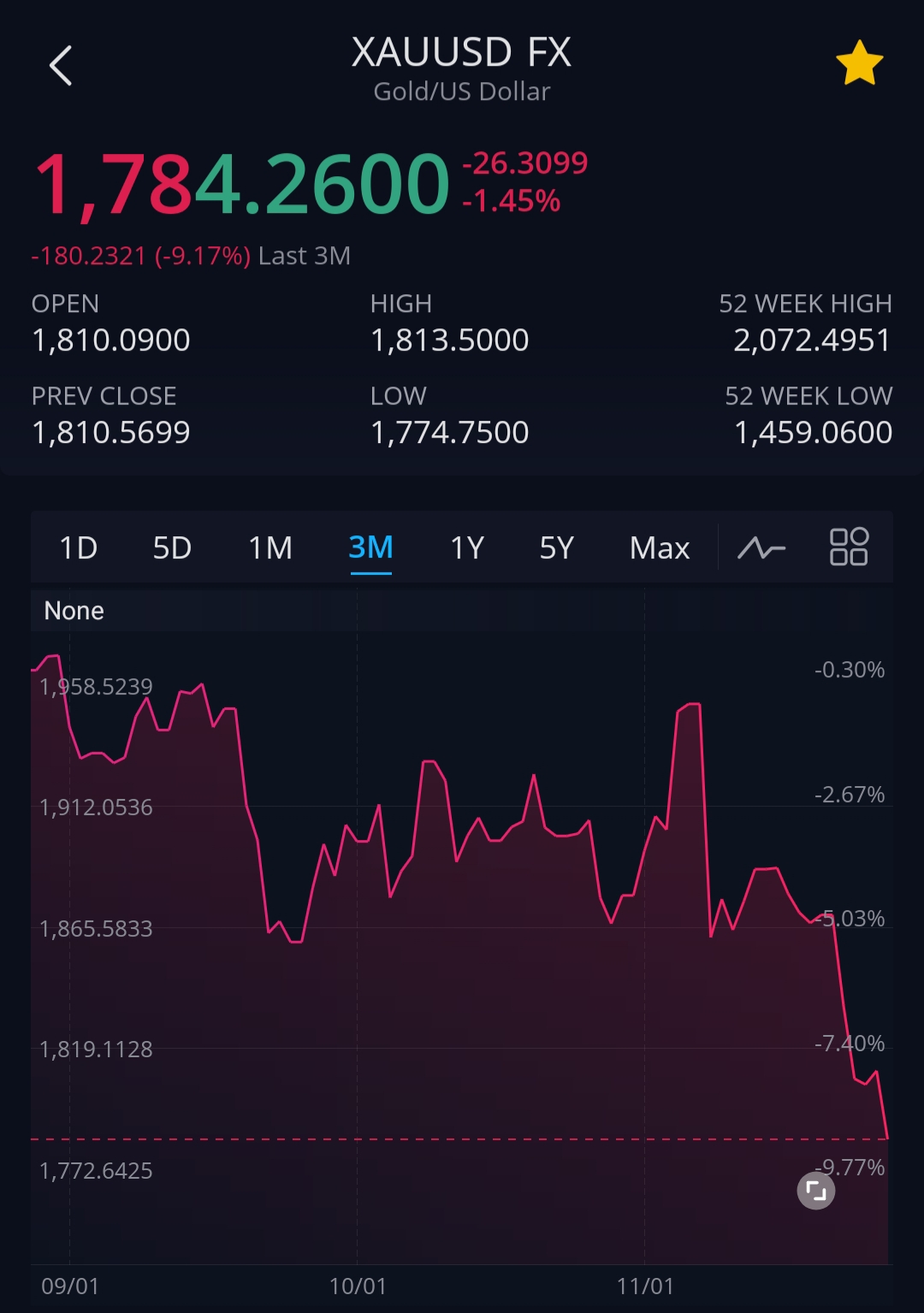Show the 1M chart period
This screenshot has width=924, height=1313.
click(x=270, y=547)
